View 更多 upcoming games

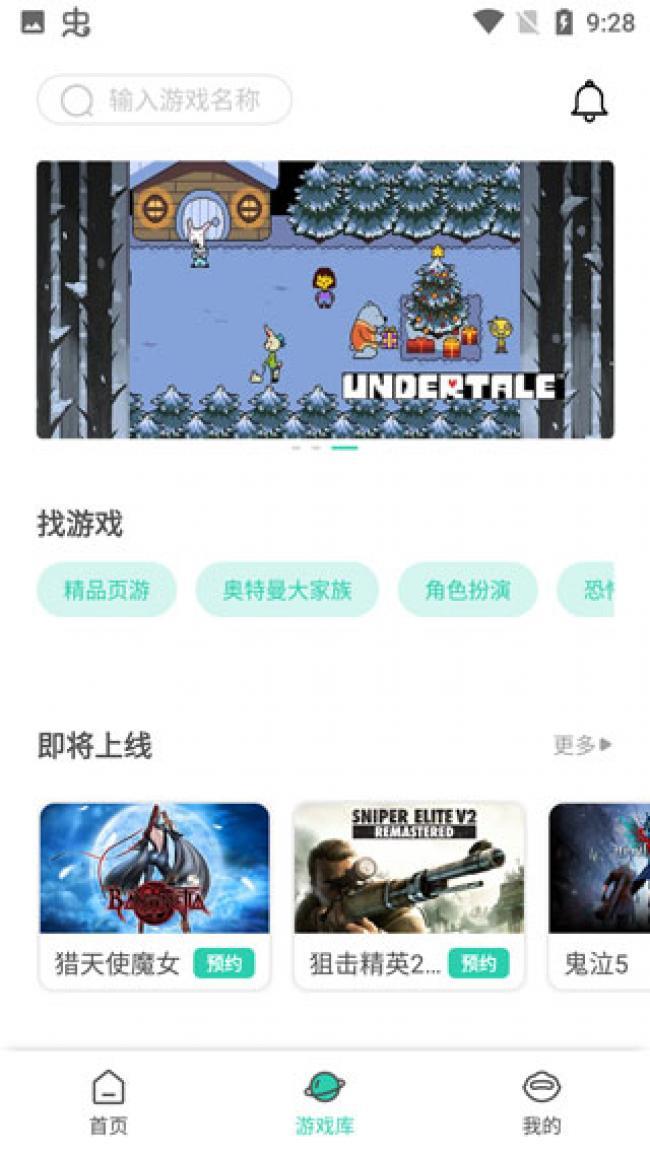pos(582,745)
